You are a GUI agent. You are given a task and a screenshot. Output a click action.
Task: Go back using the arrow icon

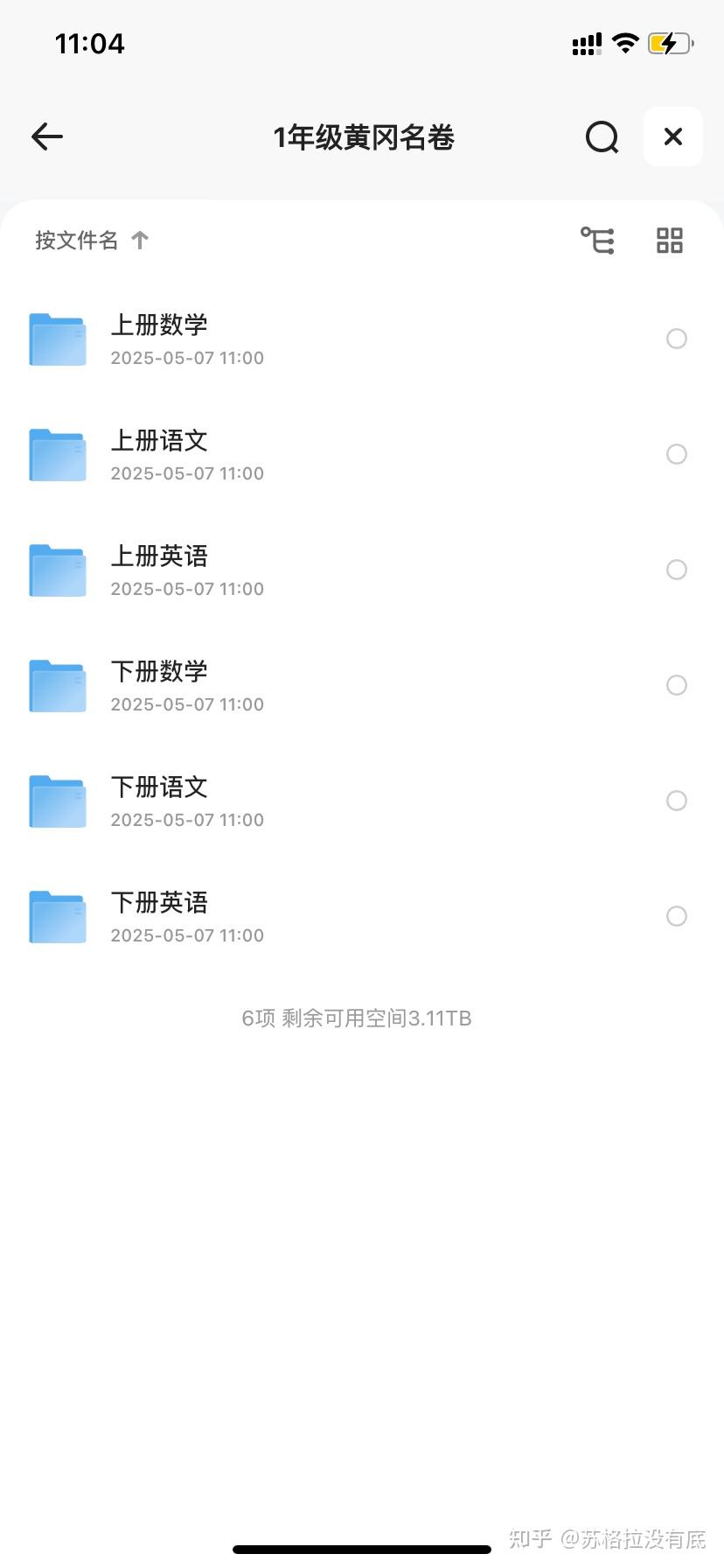(47, 136)
